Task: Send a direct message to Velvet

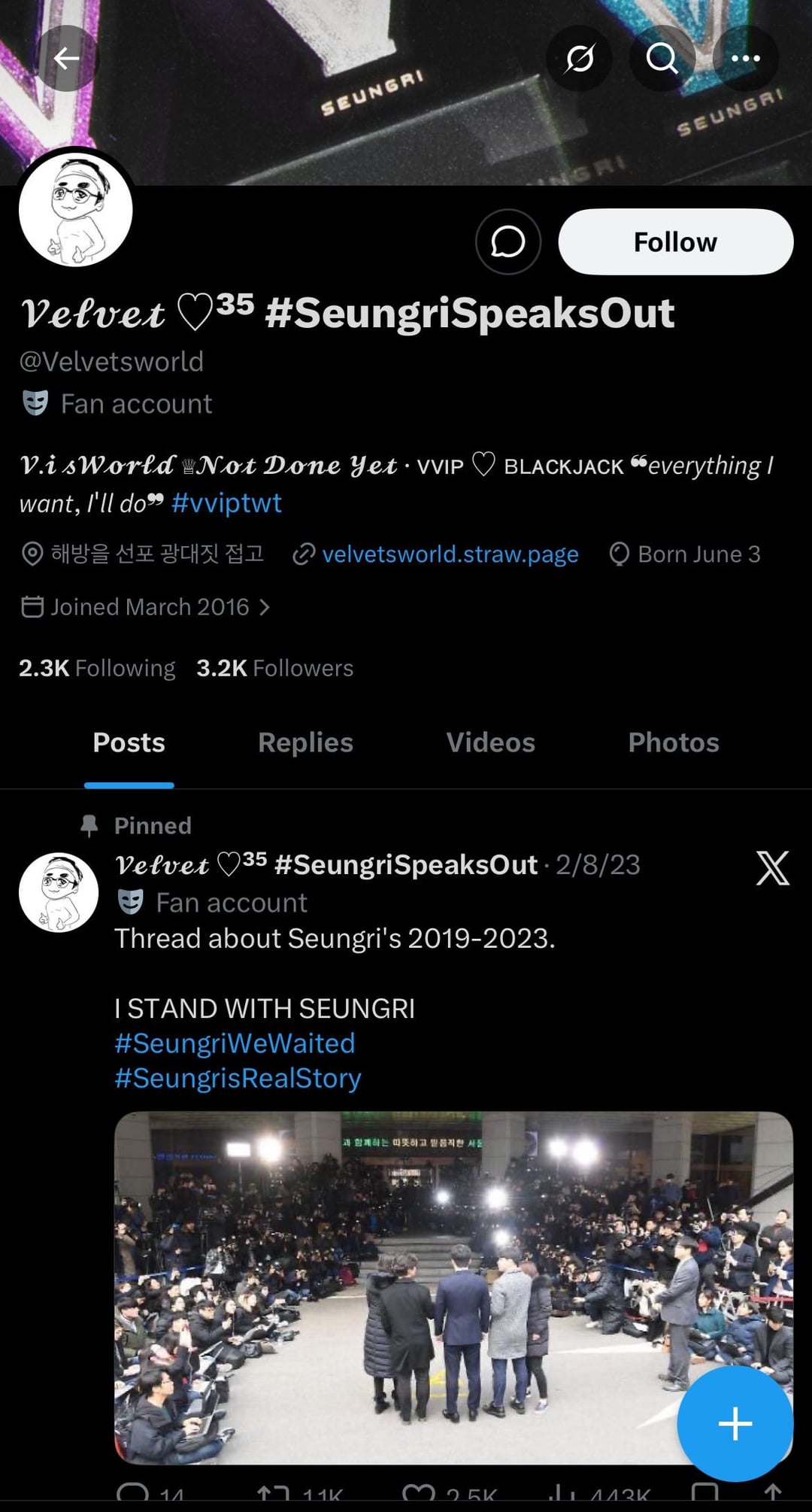Action: pos(508,242)
